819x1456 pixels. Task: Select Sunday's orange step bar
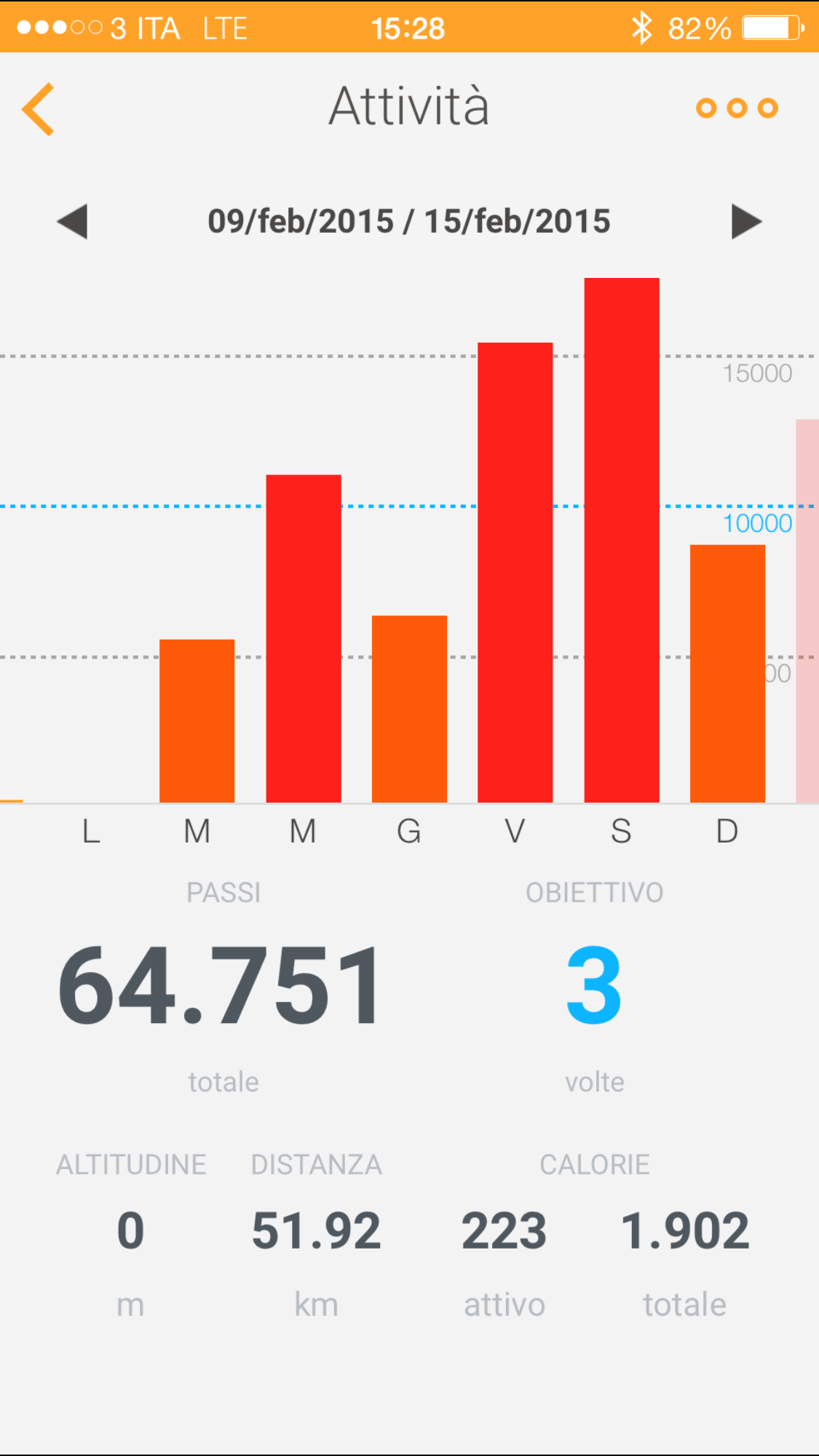tap(728, 674)
